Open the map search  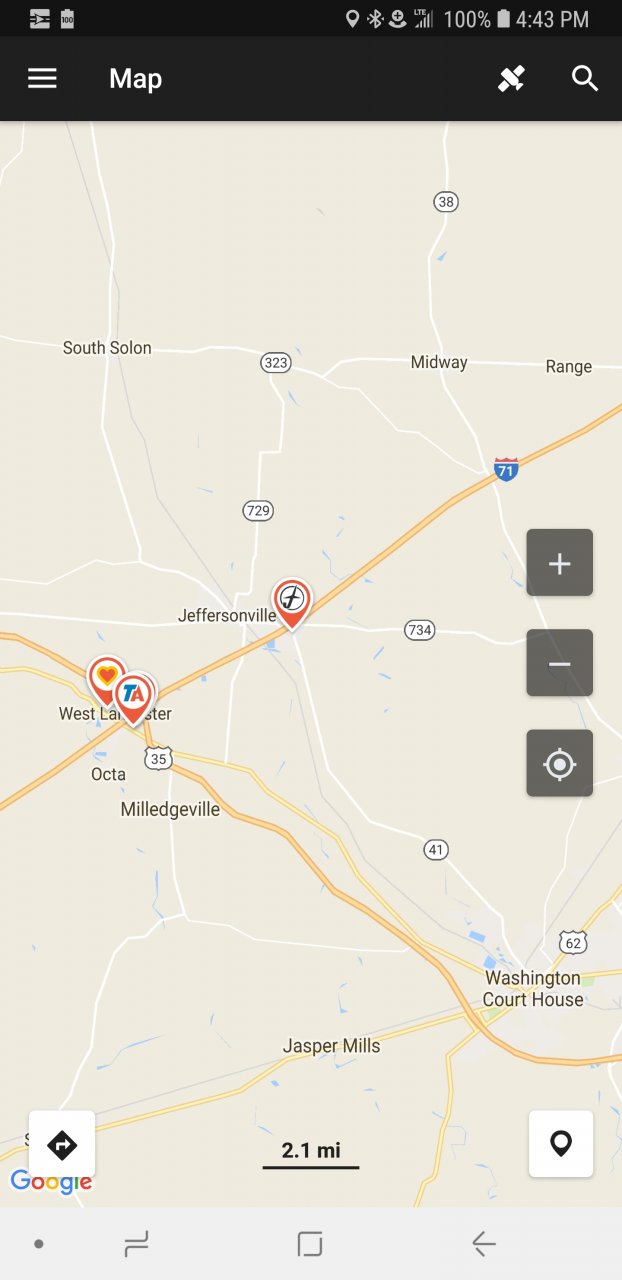click(x=585, y=79)
